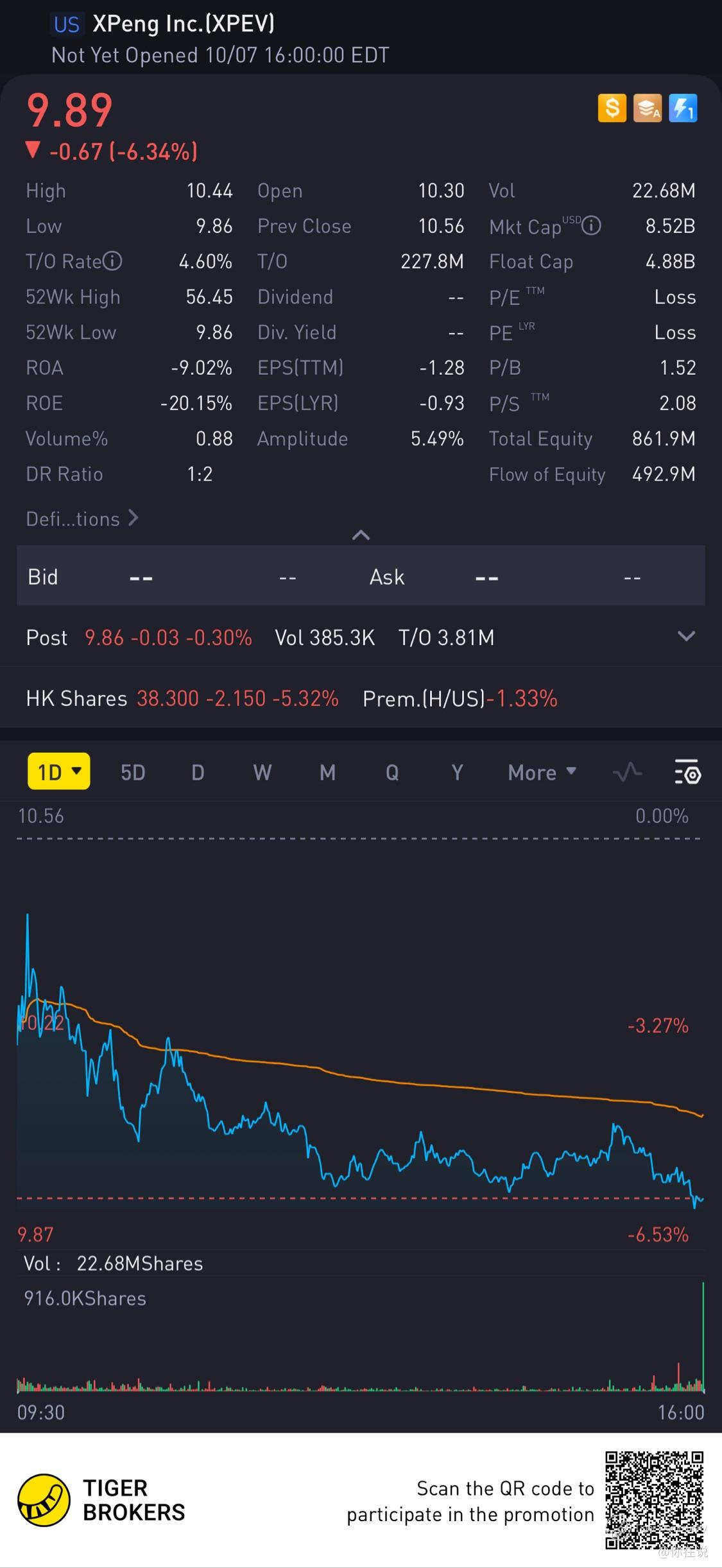
Task: Switch chart to 5D view
Action: [x=133, y=772]
